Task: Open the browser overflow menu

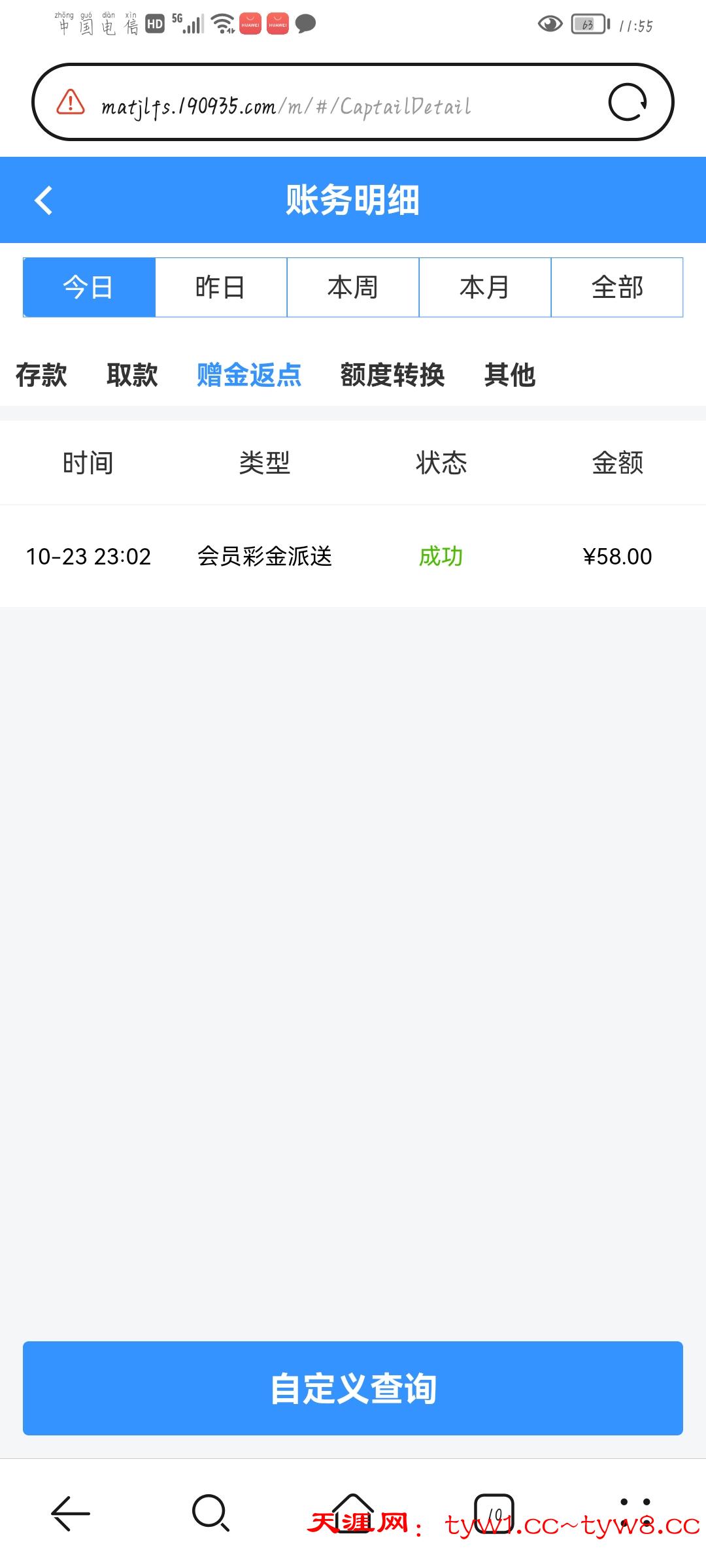Action: tap(635, 1512)
